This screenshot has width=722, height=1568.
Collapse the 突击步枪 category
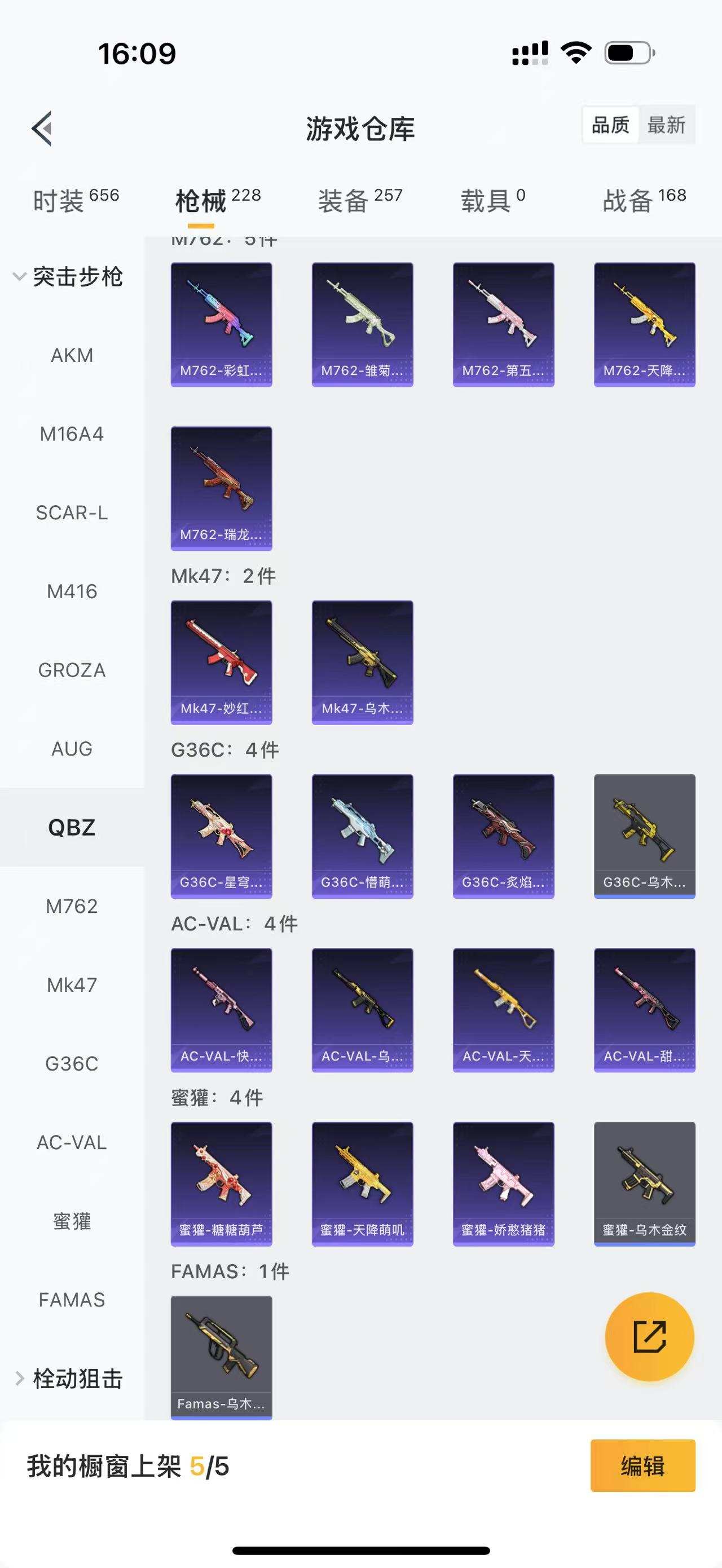pos(67,277)
